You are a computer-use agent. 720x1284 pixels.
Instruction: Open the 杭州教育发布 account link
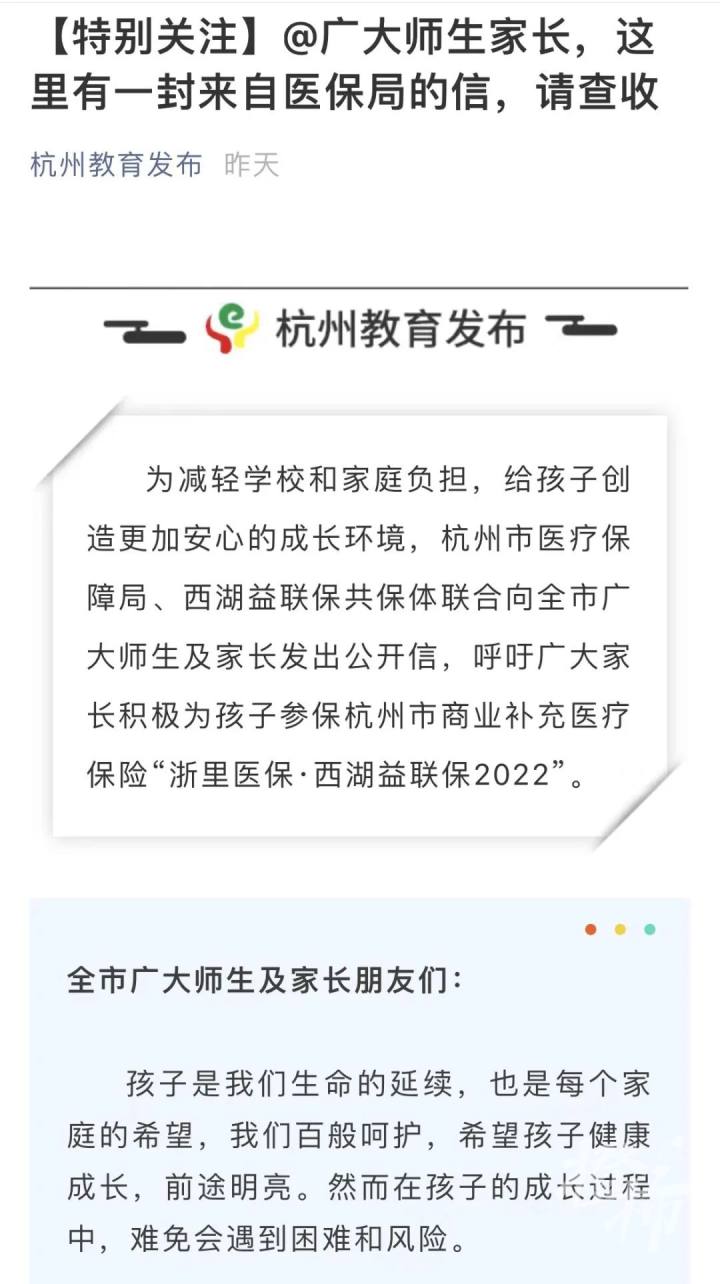click(116, 165)
